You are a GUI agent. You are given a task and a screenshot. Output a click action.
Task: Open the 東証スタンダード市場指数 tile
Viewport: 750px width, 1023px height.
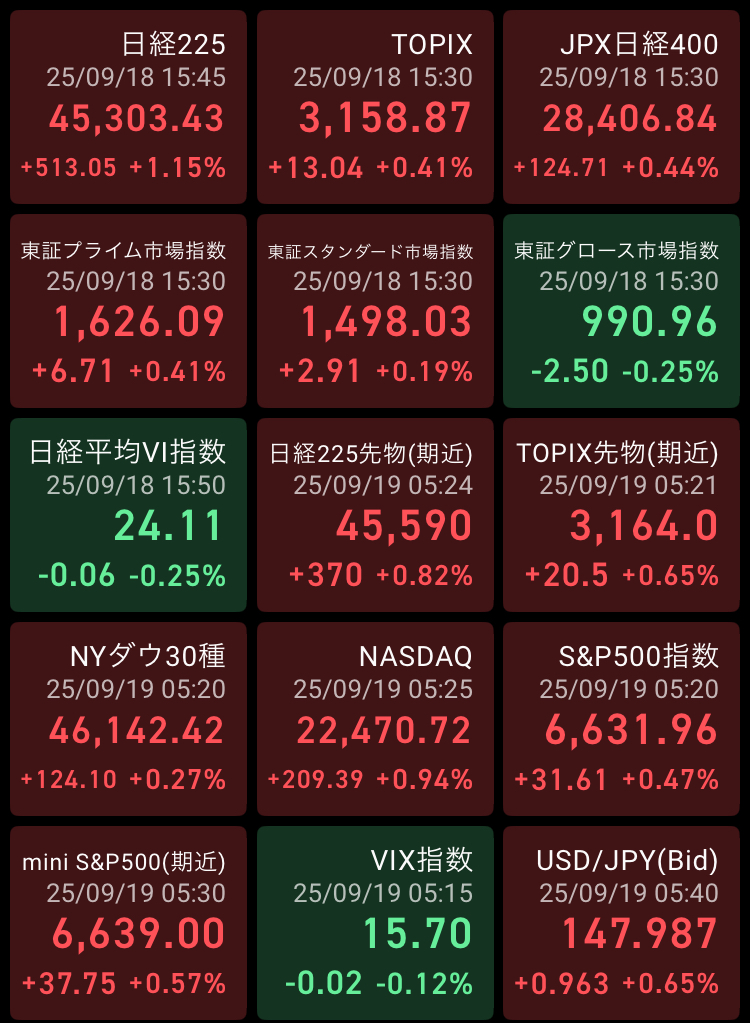[375, 311]
